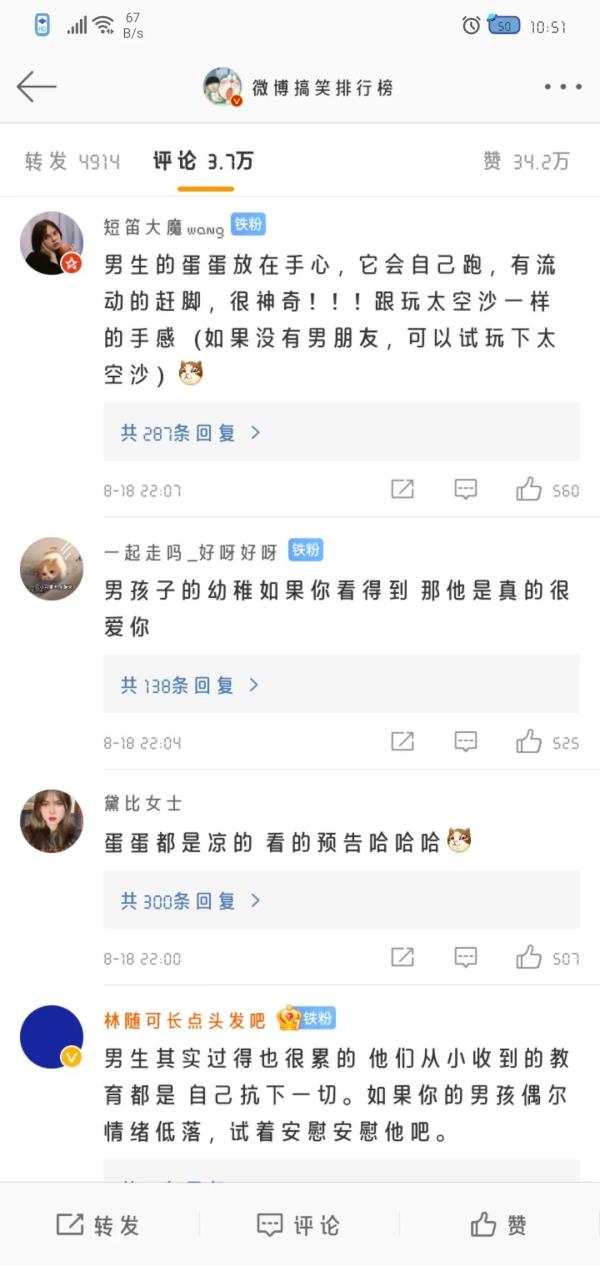Viewport: 600px width, 1266px height.
Task: Reply to 一起走吗_好呀好呀's comment
Action: [x=465, y=741]
